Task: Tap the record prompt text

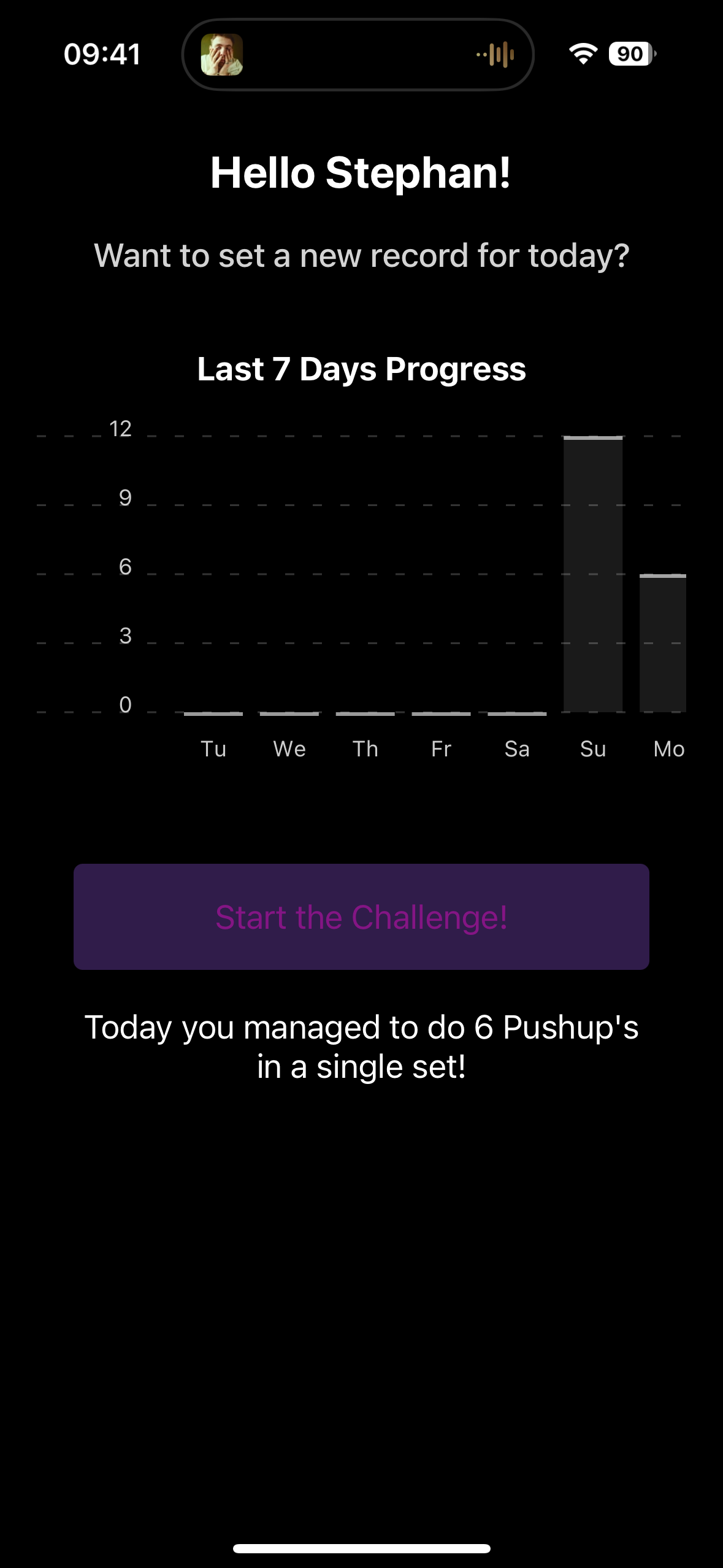Action: (361, 256)
